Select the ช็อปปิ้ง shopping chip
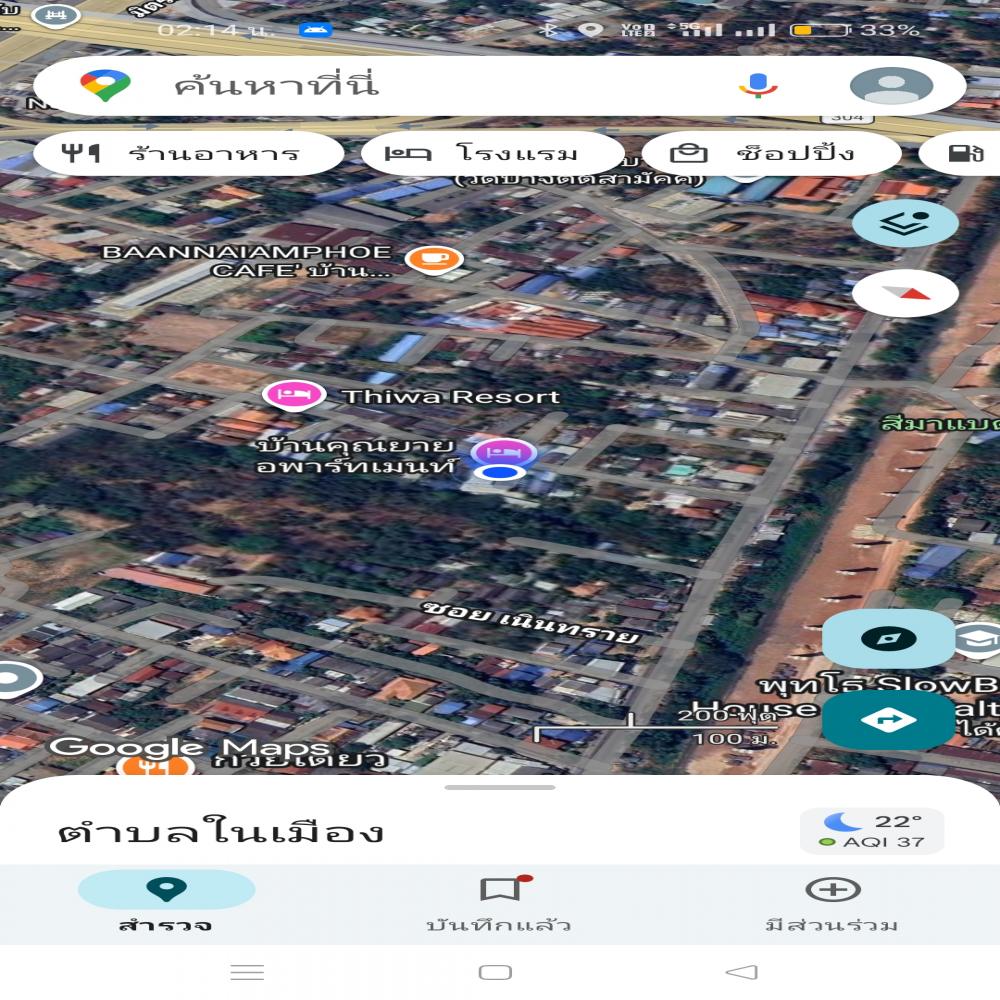 coord(770,154)
